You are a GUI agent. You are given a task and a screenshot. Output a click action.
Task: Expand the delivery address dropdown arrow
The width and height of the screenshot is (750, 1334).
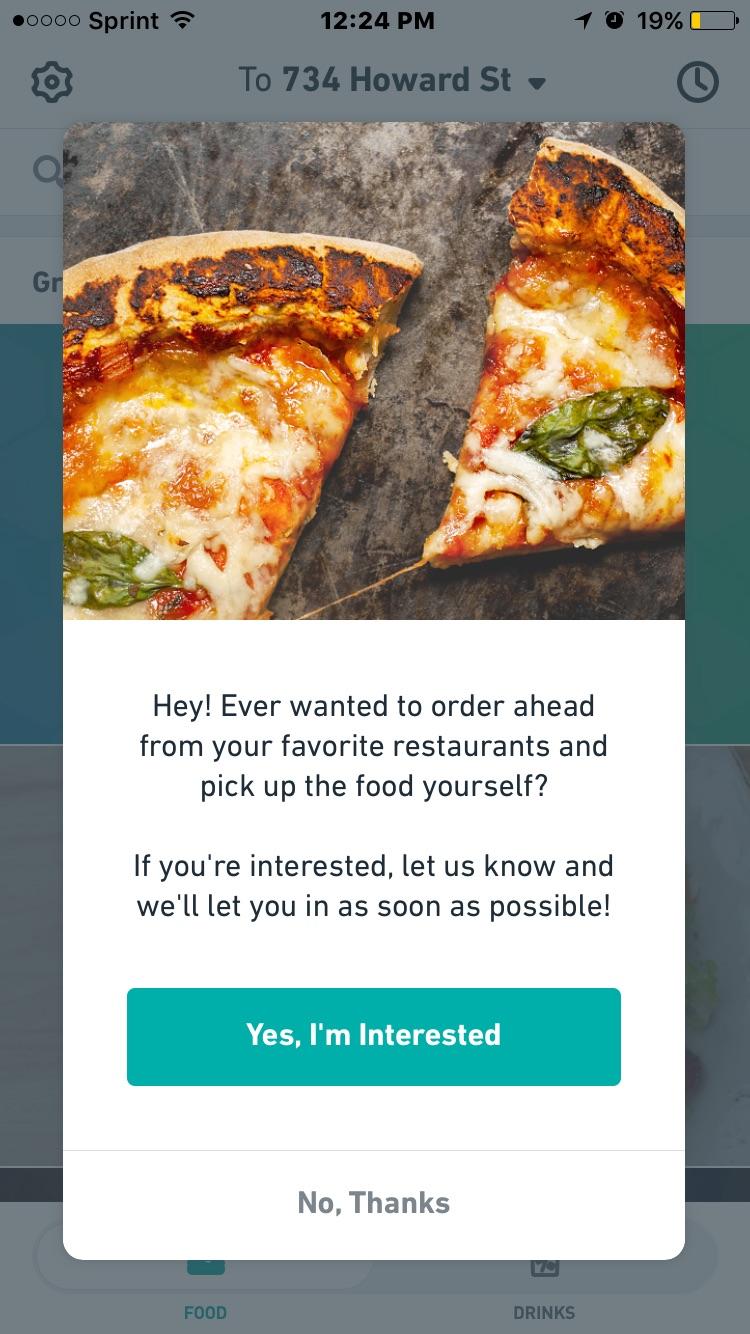[x=537, y=84]
